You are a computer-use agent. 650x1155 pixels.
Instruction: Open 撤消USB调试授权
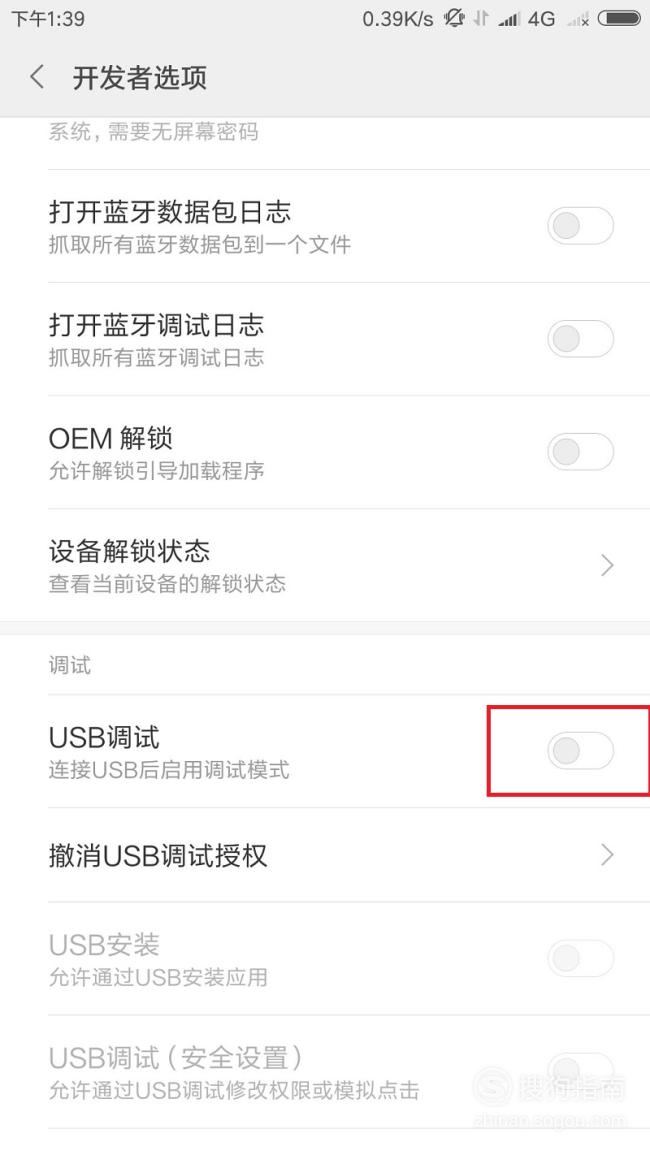pyautogui.click(x=325, y=855)
